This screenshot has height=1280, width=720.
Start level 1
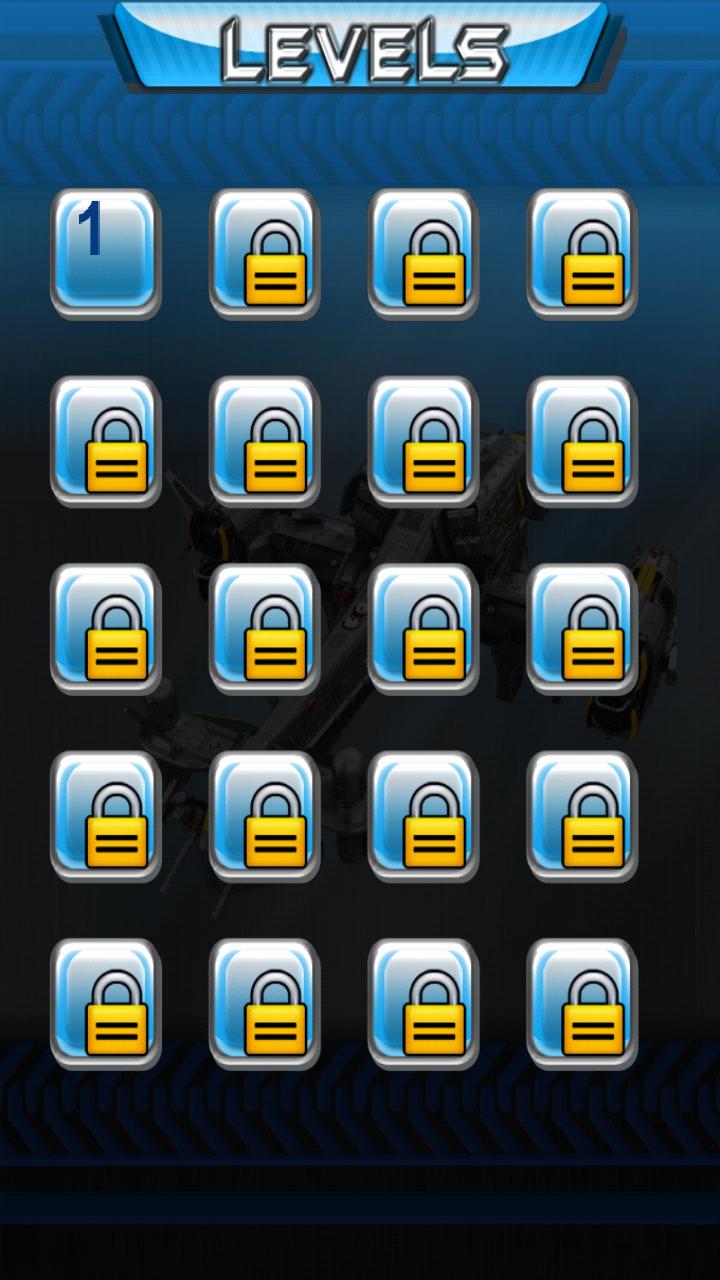click(x=105, y=252)
